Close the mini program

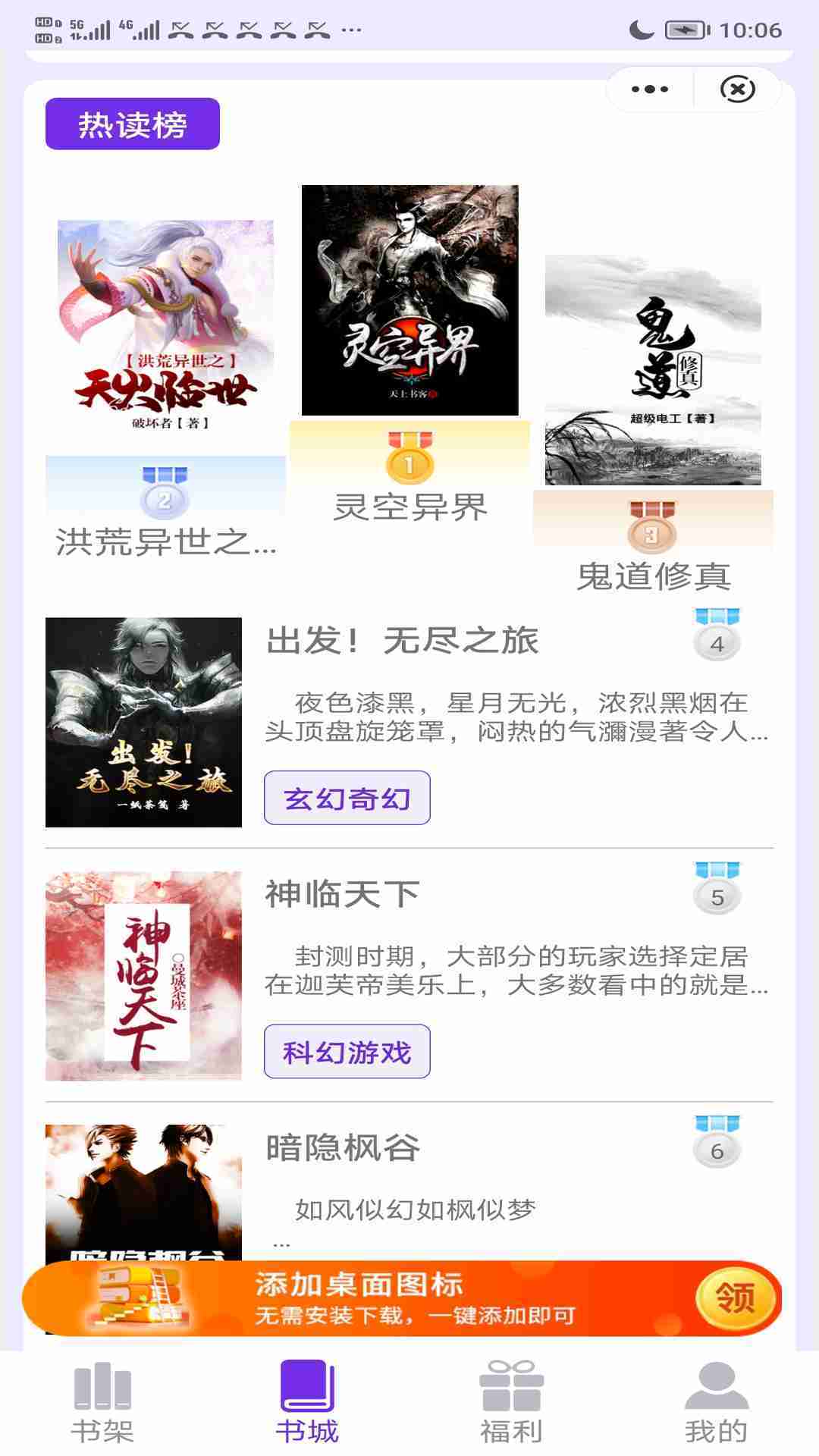(x=737, y=89)
